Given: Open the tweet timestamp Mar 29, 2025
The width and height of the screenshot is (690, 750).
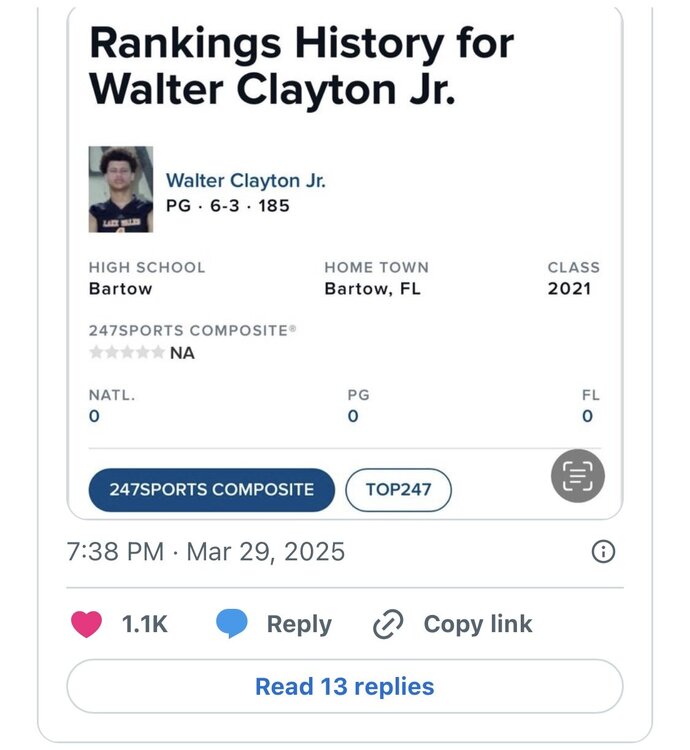Looking at the screenshot, I should [206, 551].
